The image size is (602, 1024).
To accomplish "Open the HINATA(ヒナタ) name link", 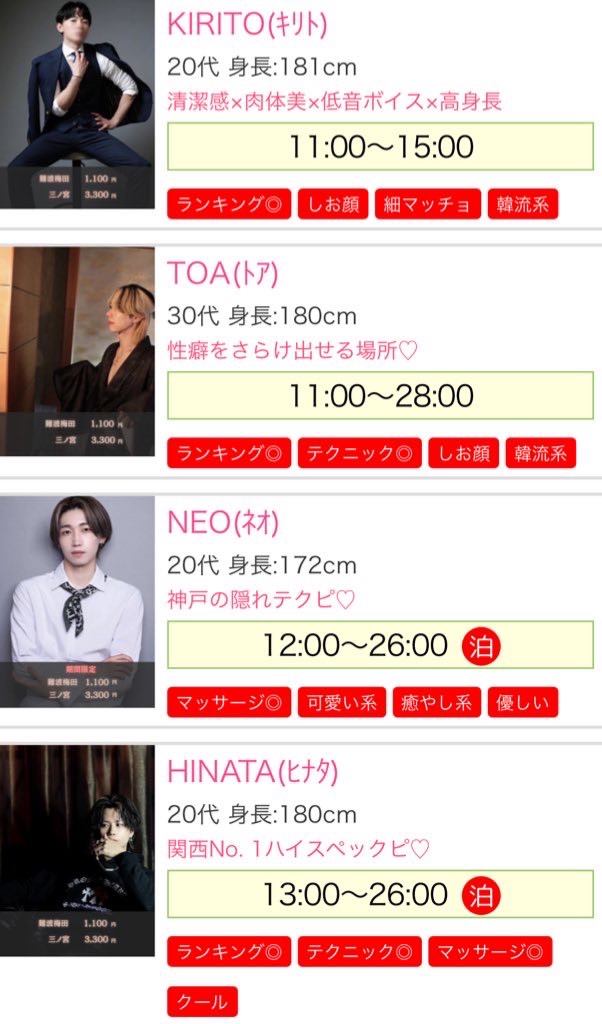I will click(x=253, y=770).
